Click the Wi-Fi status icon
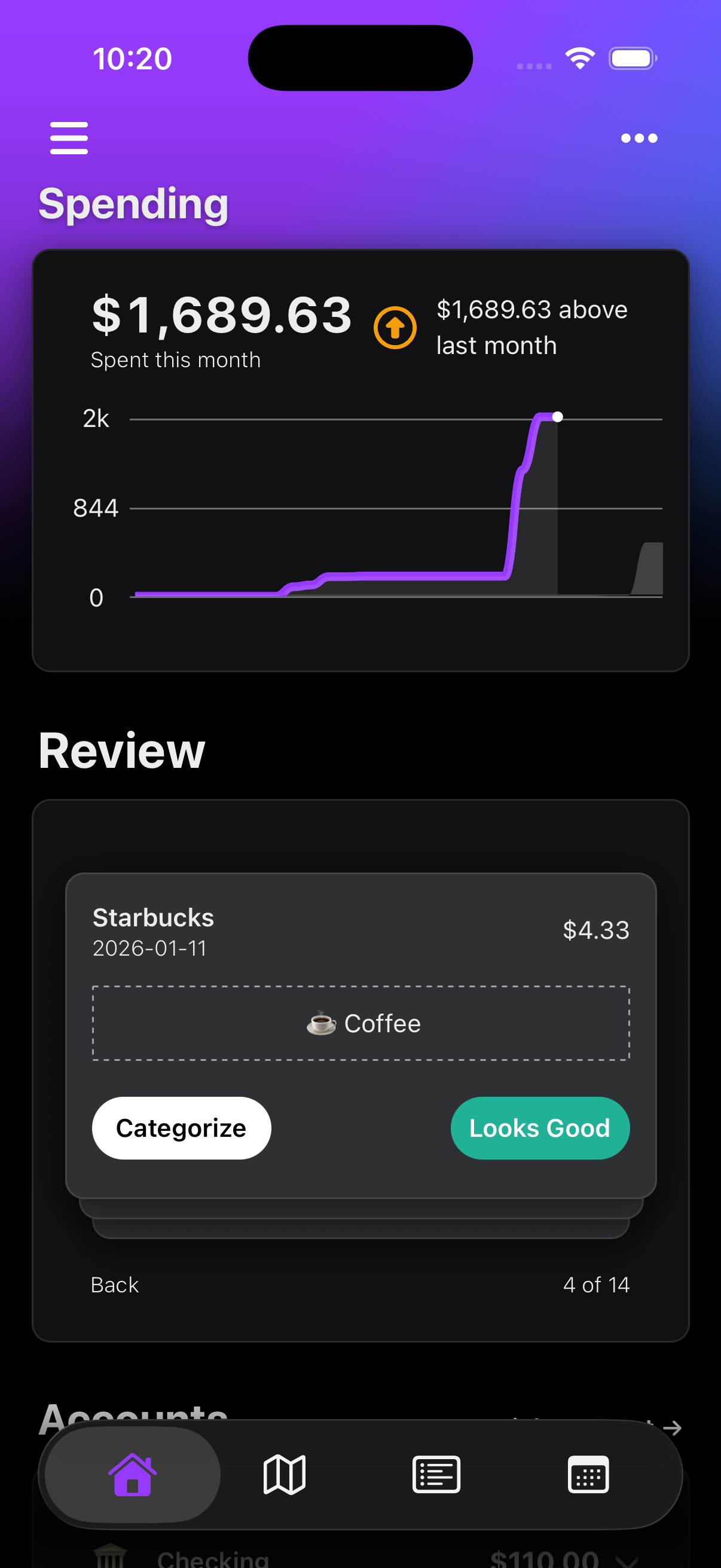Image resolution: width=721 pixels, height=1568 pixels. click(580, 58)
